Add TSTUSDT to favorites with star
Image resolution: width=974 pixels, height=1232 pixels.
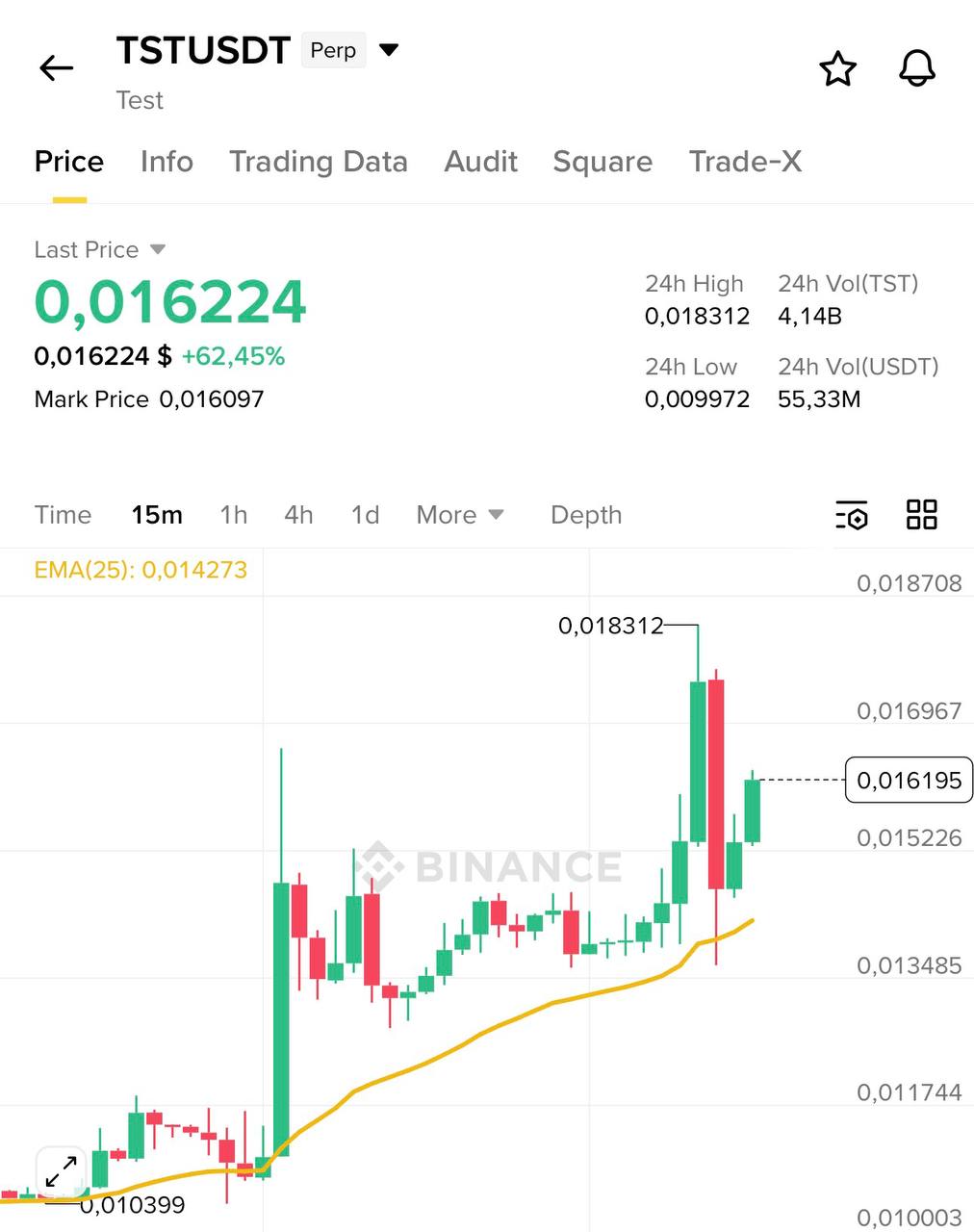[x=837, y=69]
